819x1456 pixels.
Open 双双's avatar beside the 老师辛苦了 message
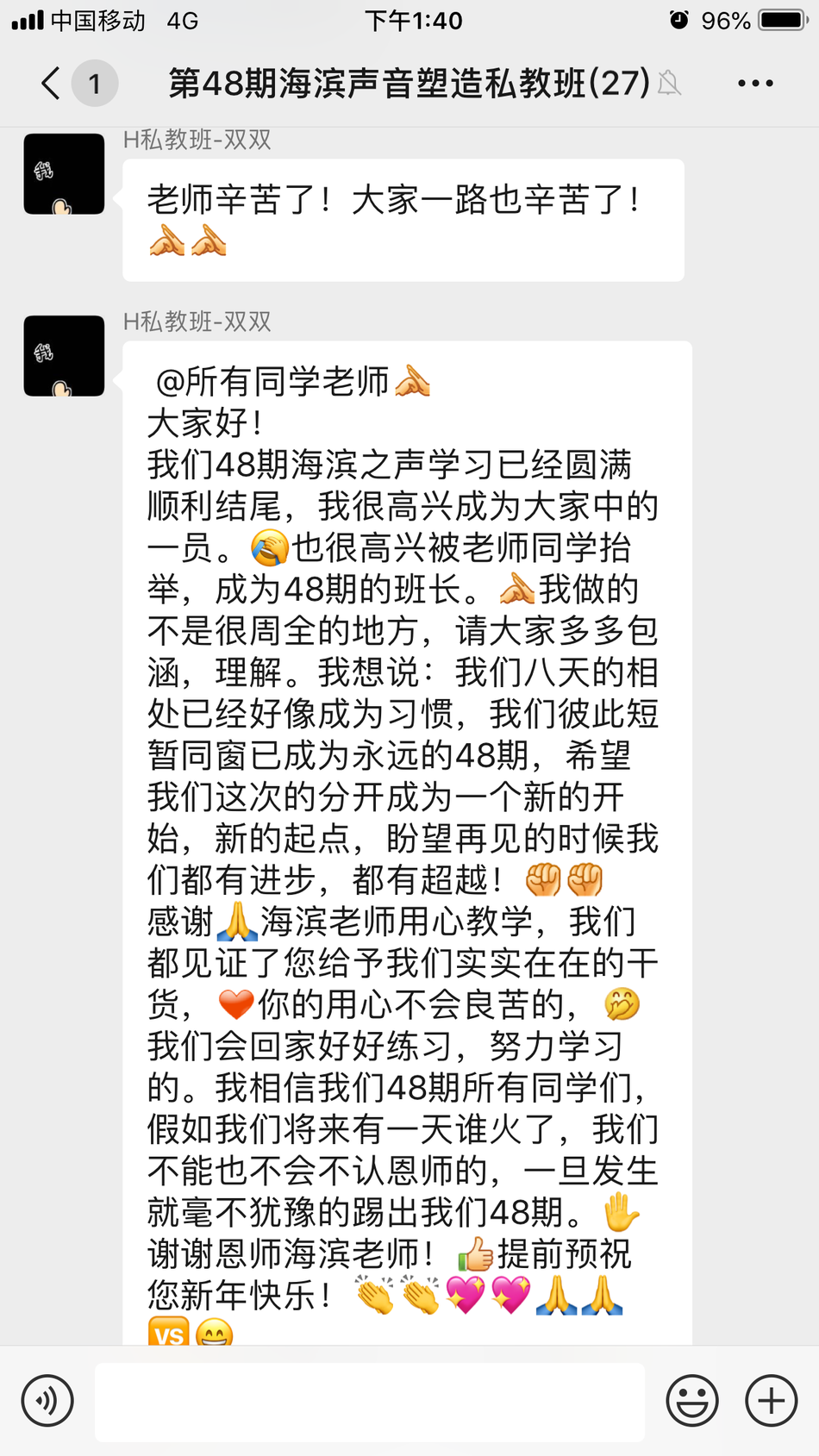point(64,173)
